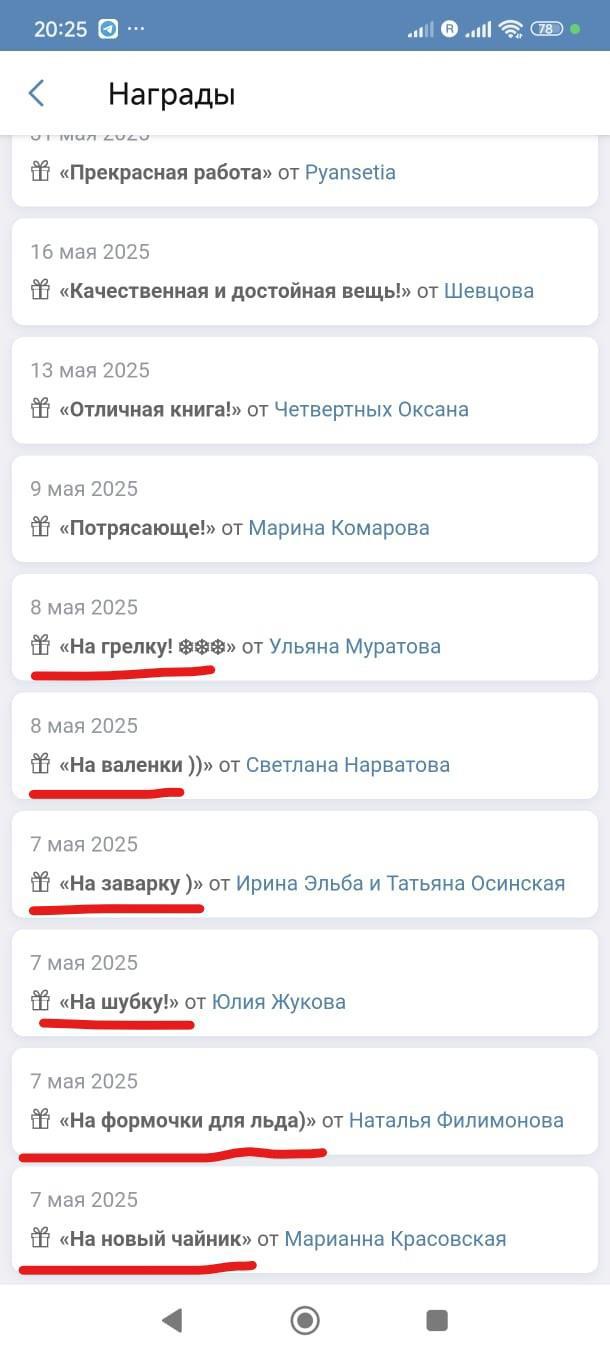Go back from the Награды screen

(x=37, y=94)
